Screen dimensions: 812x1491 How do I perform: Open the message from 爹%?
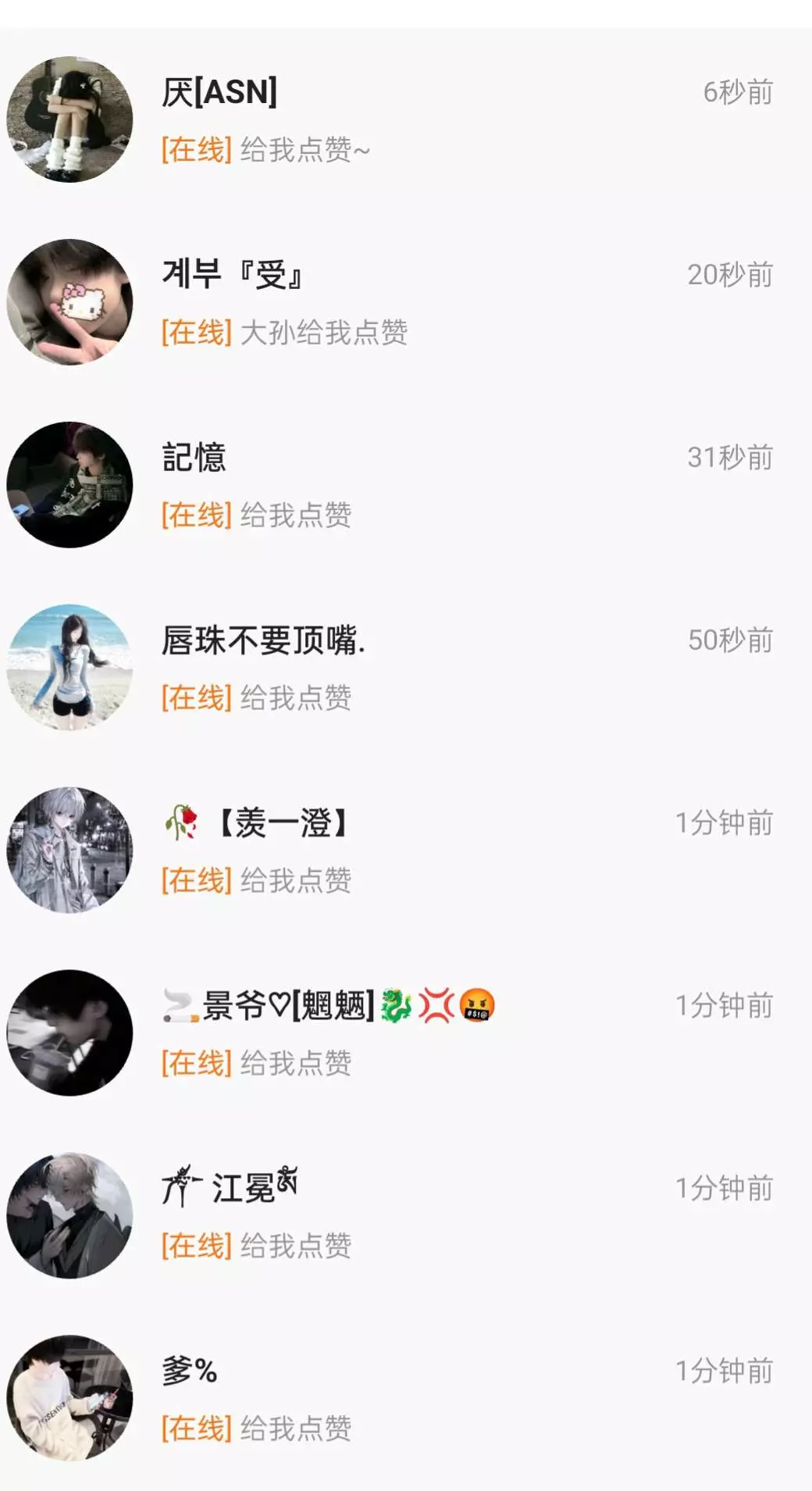pyautogui.click(x=406, y=1398)
